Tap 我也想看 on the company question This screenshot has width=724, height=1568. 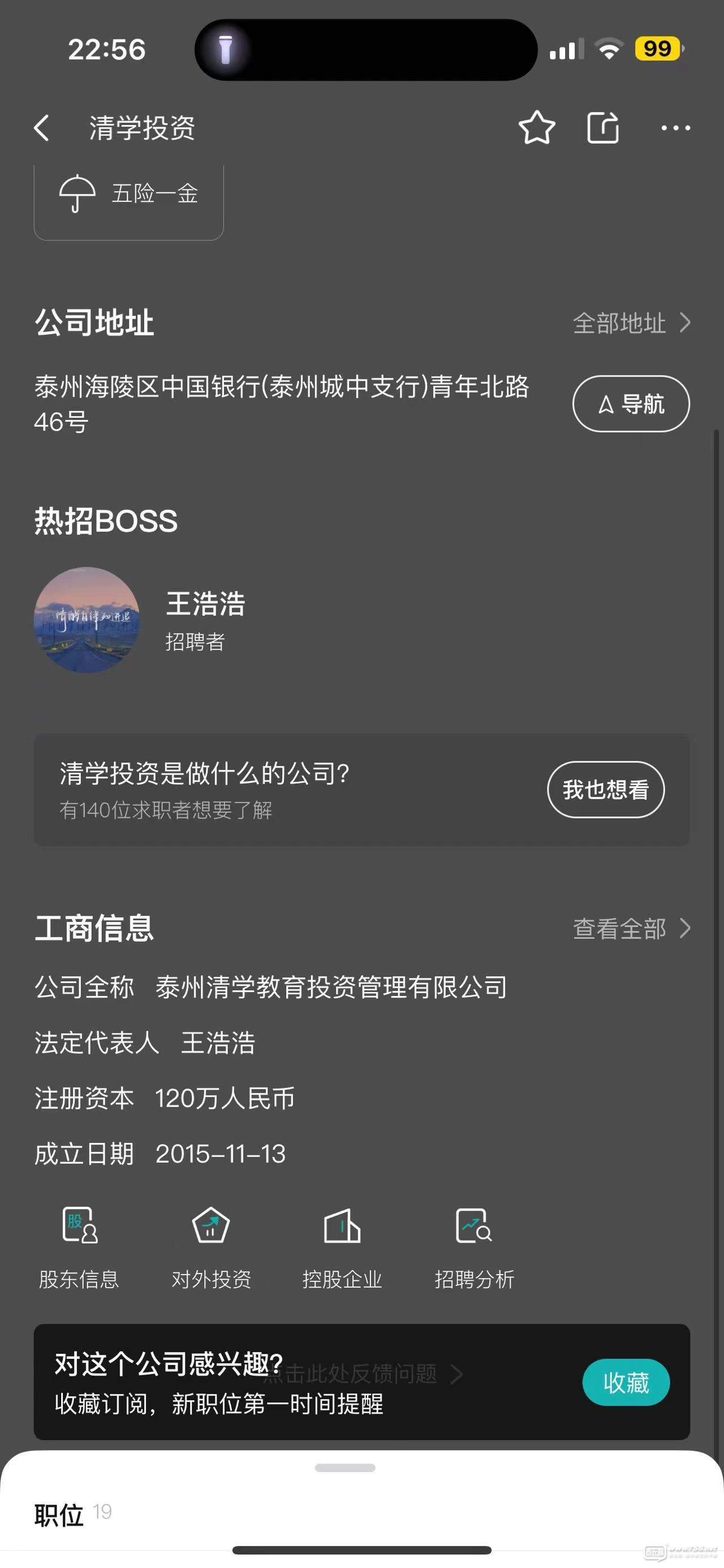[x=605, y=789]
